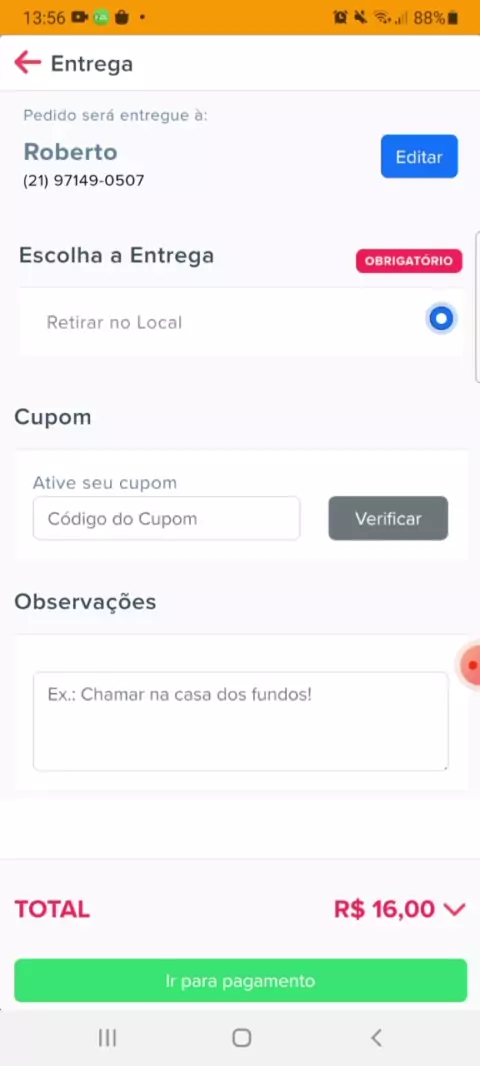Open recent apps from navigation bar
Image resolution: width=480 pixels, height=1066 pixels.
107,1037
